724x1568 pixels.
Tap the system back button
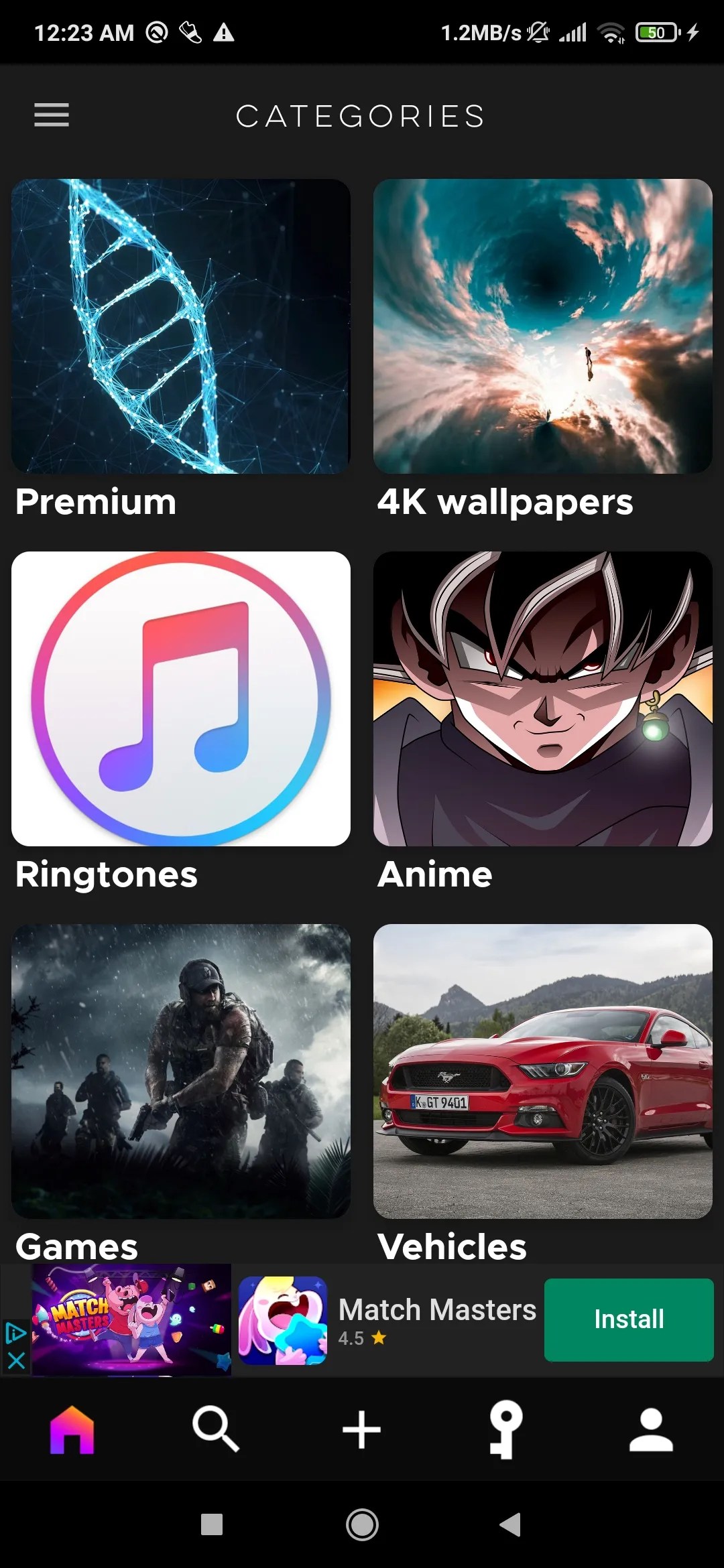point(511,1524)
